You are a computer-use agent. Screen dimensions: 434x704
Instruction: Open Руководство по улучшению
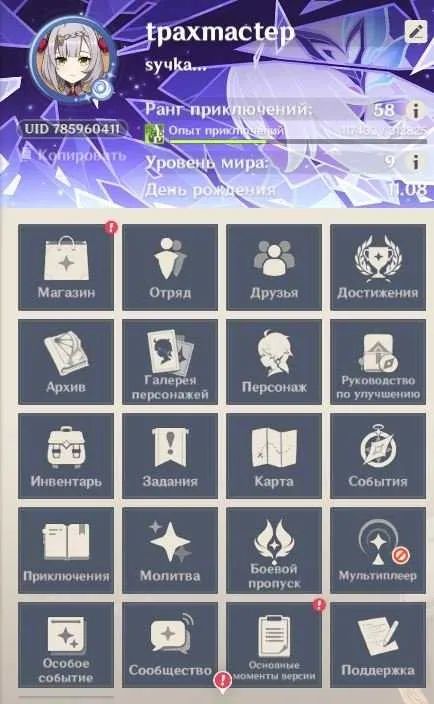pos(378,361)
